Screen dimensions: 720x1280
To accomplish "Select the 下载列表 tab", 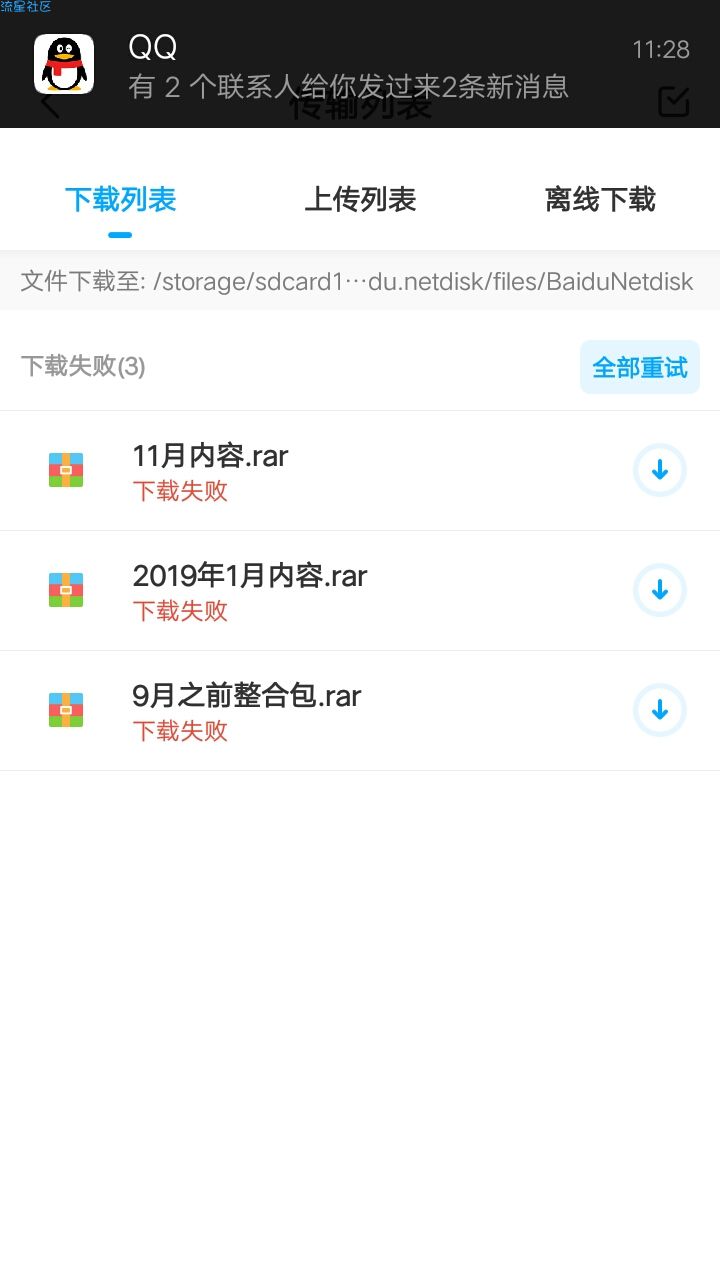I will click(x=120, y=200).
